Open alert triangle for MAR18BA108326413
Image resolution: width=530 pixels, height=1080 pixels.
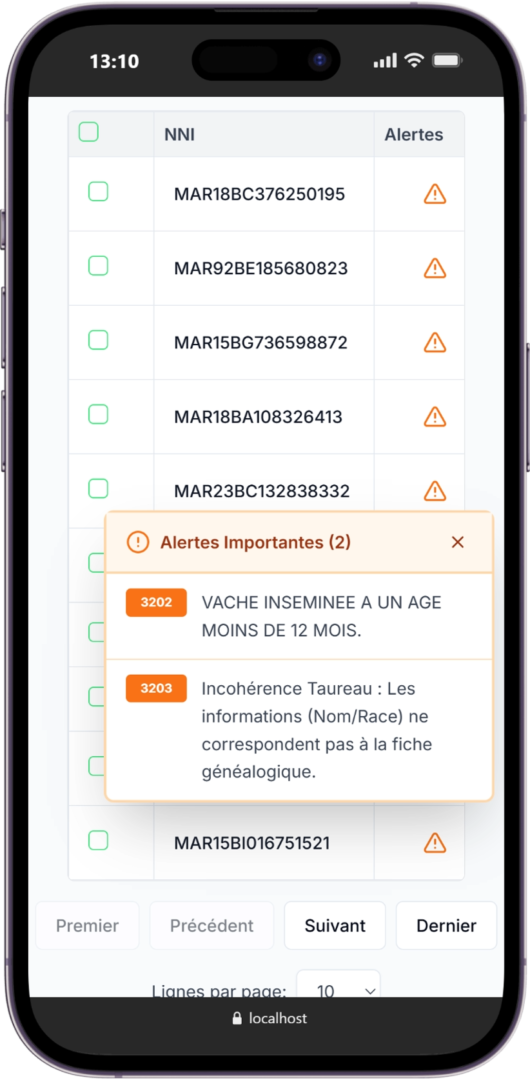435,417
